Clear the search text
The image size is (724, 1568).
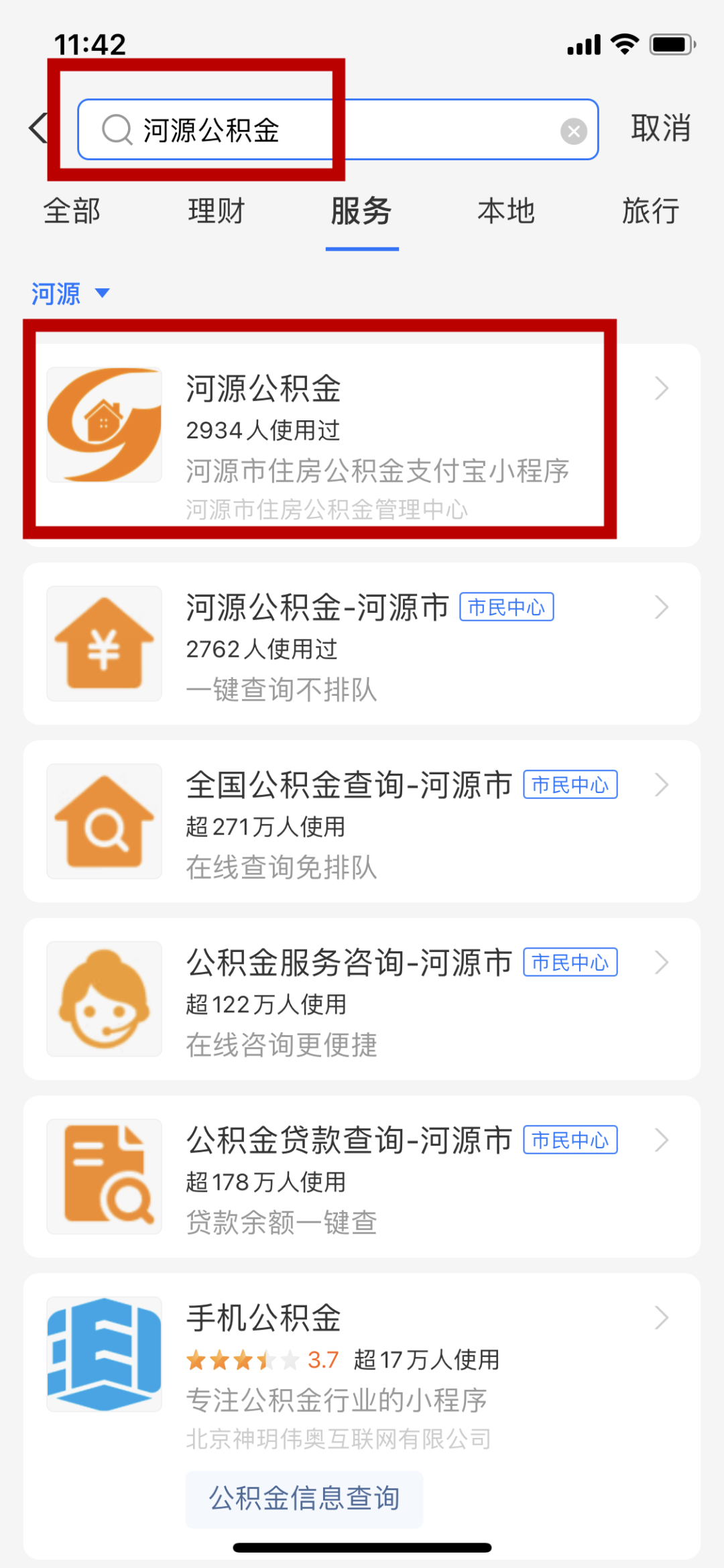click(x=573, y=131)
